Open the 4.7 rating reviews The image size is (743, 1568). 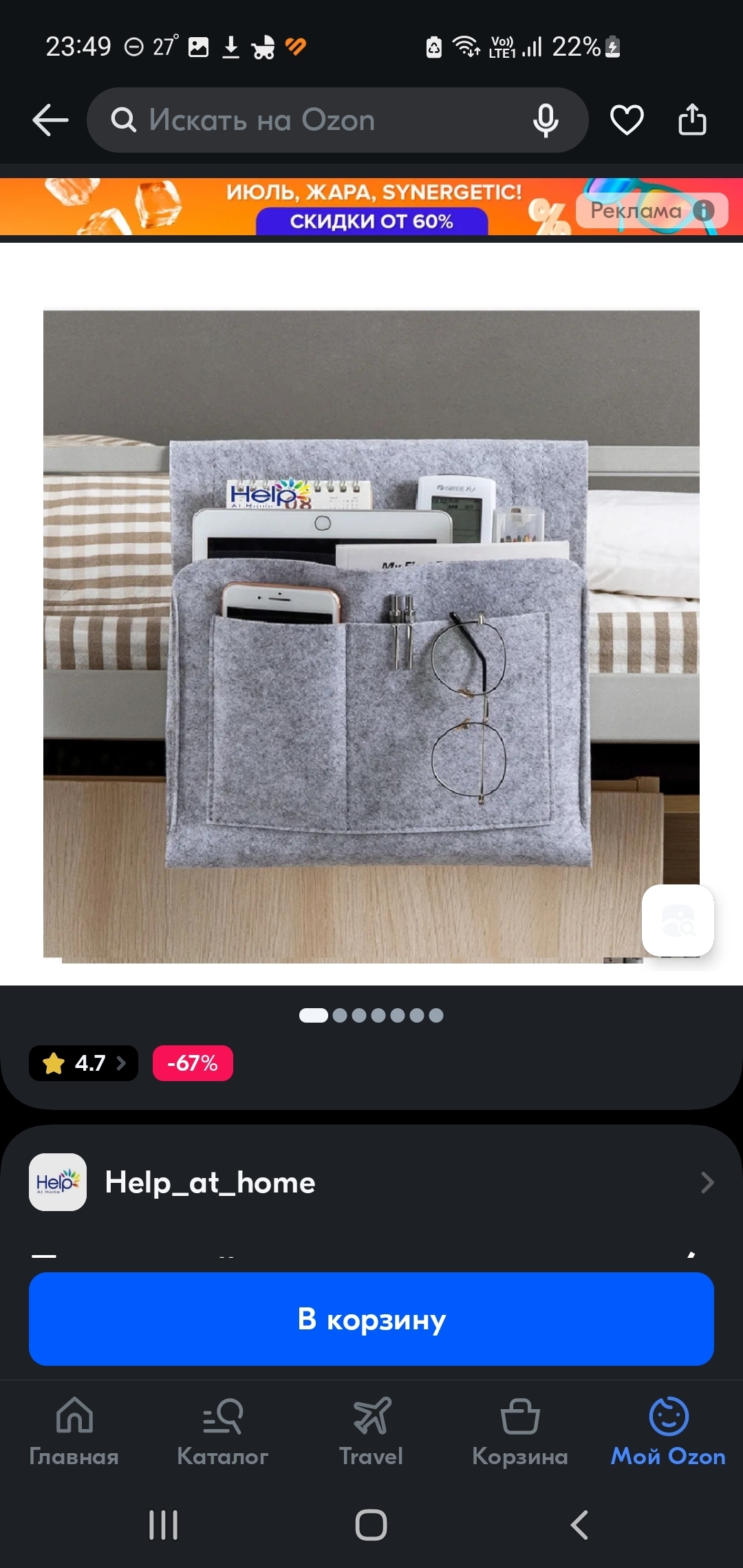pyautogui.click(x=84, y=1063)
